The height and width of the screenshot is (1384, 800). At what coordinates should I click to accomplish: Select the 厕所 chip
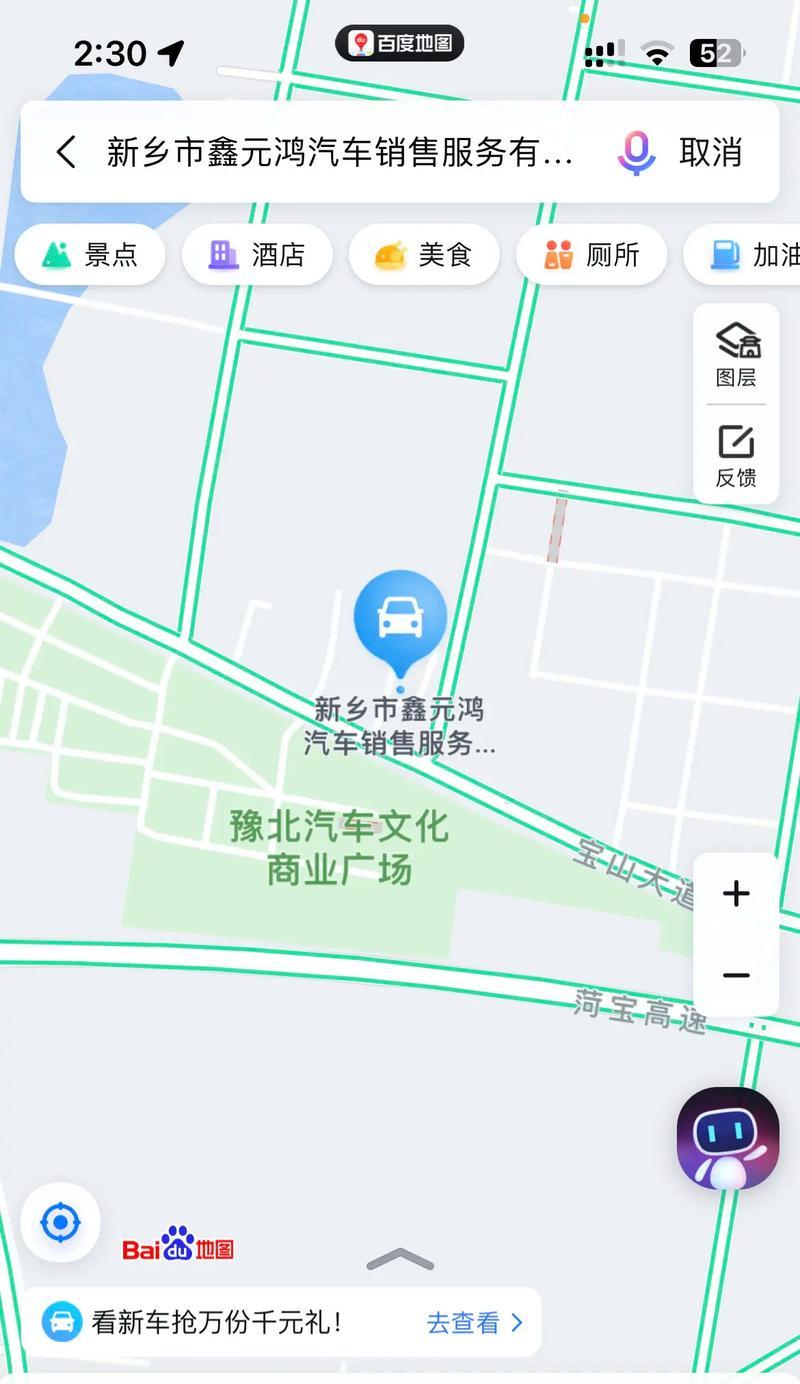pos(591,255)
